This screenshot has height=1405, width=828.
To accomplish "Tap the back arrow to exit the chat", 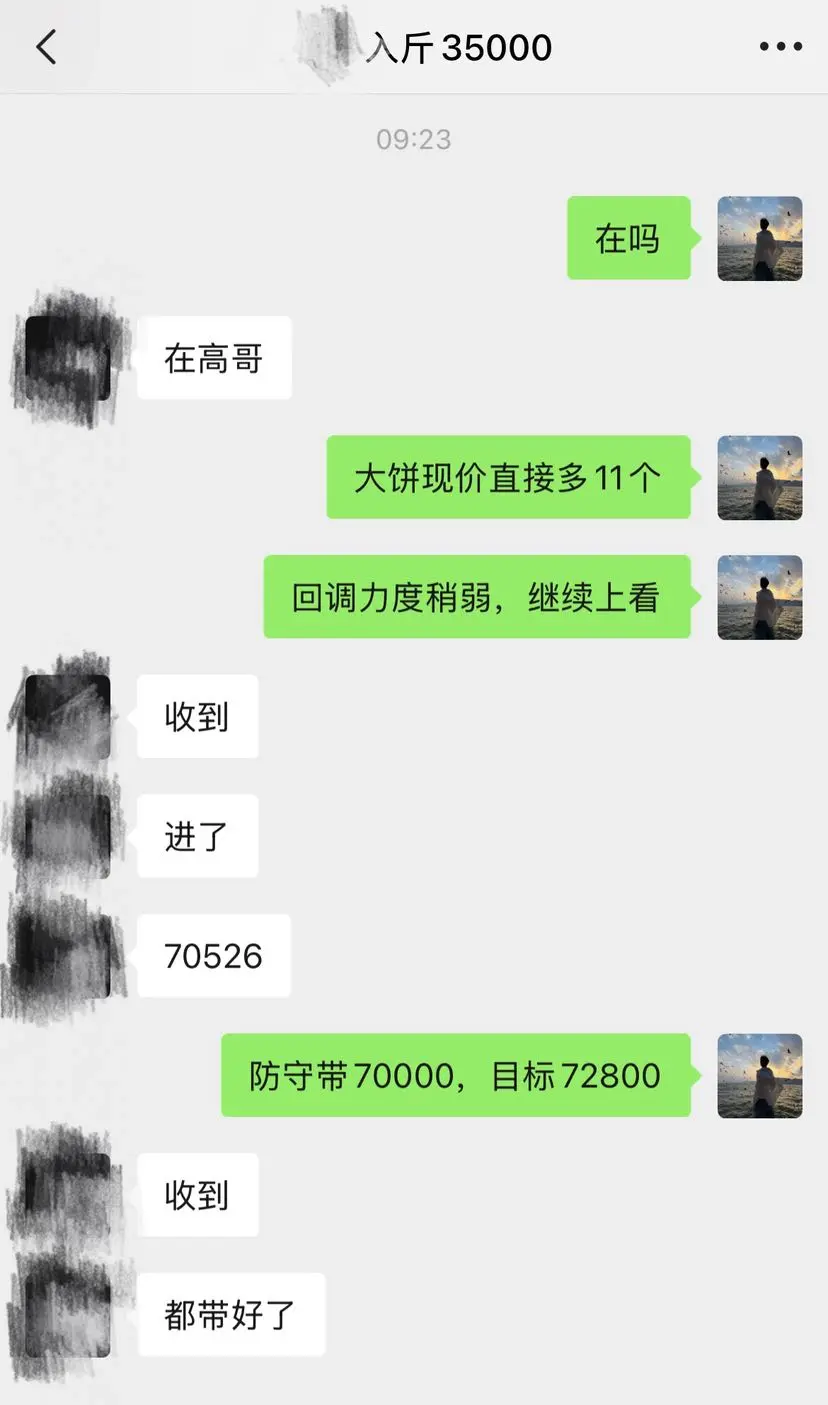I will (x=44, y=46).
